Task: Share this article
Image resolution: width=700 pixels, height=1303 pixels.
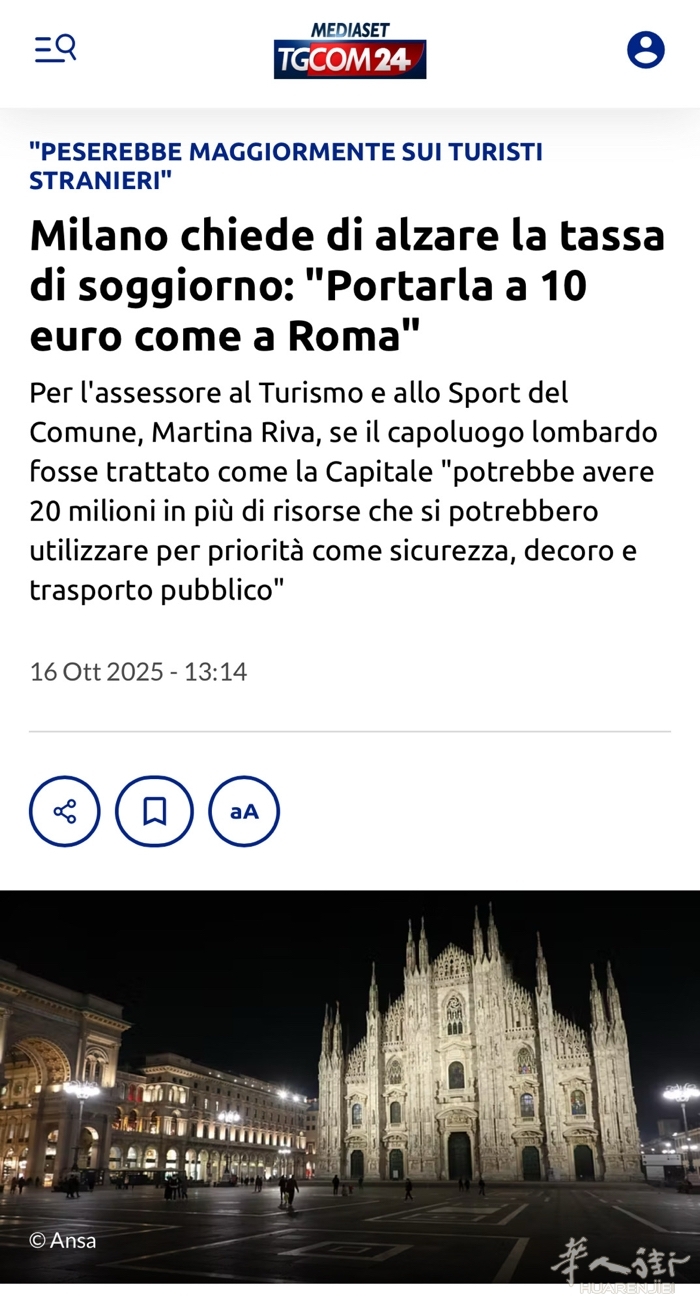Action: point(65,811)
